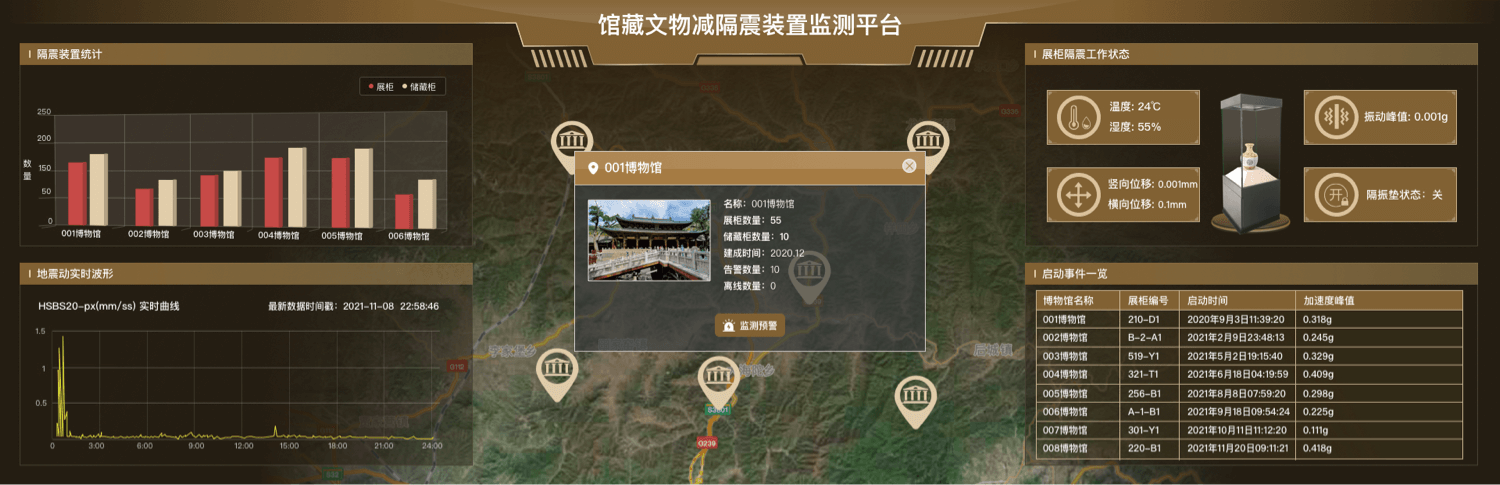Toggle the 展柜 legend series
The image size is (1500, 485).
(381, 87)
